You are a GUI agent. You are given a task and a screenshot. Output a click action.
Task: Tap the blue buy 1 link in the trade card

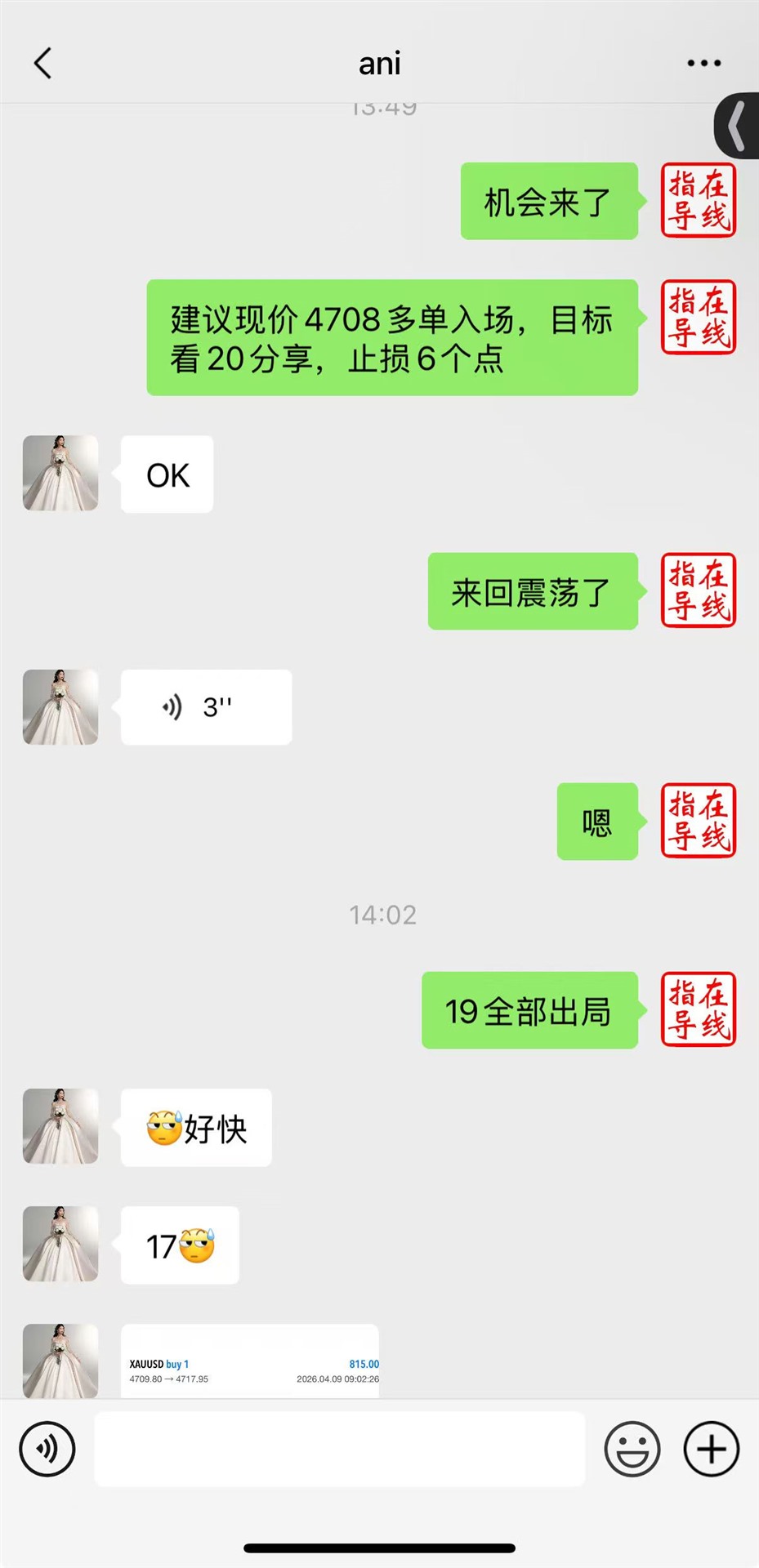[x=181, y=1363]
